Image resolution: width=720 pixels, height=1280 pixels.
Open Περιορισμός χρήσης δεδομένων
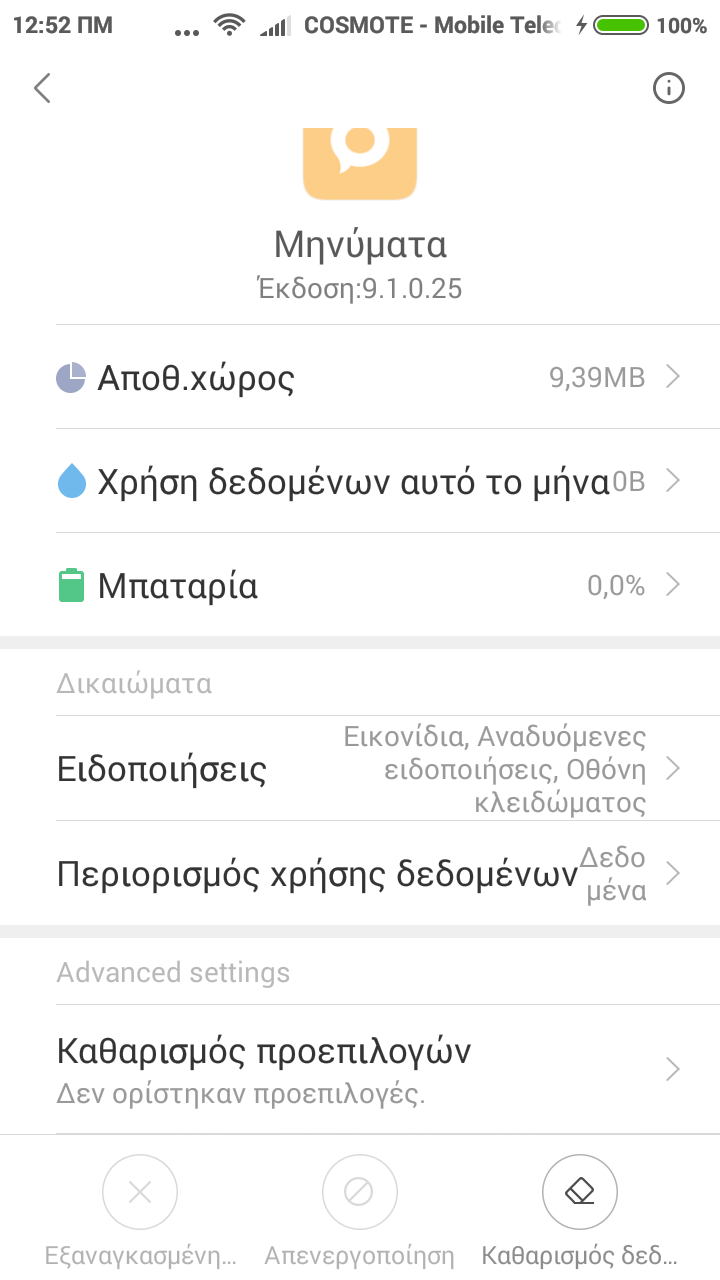(370, 874)
